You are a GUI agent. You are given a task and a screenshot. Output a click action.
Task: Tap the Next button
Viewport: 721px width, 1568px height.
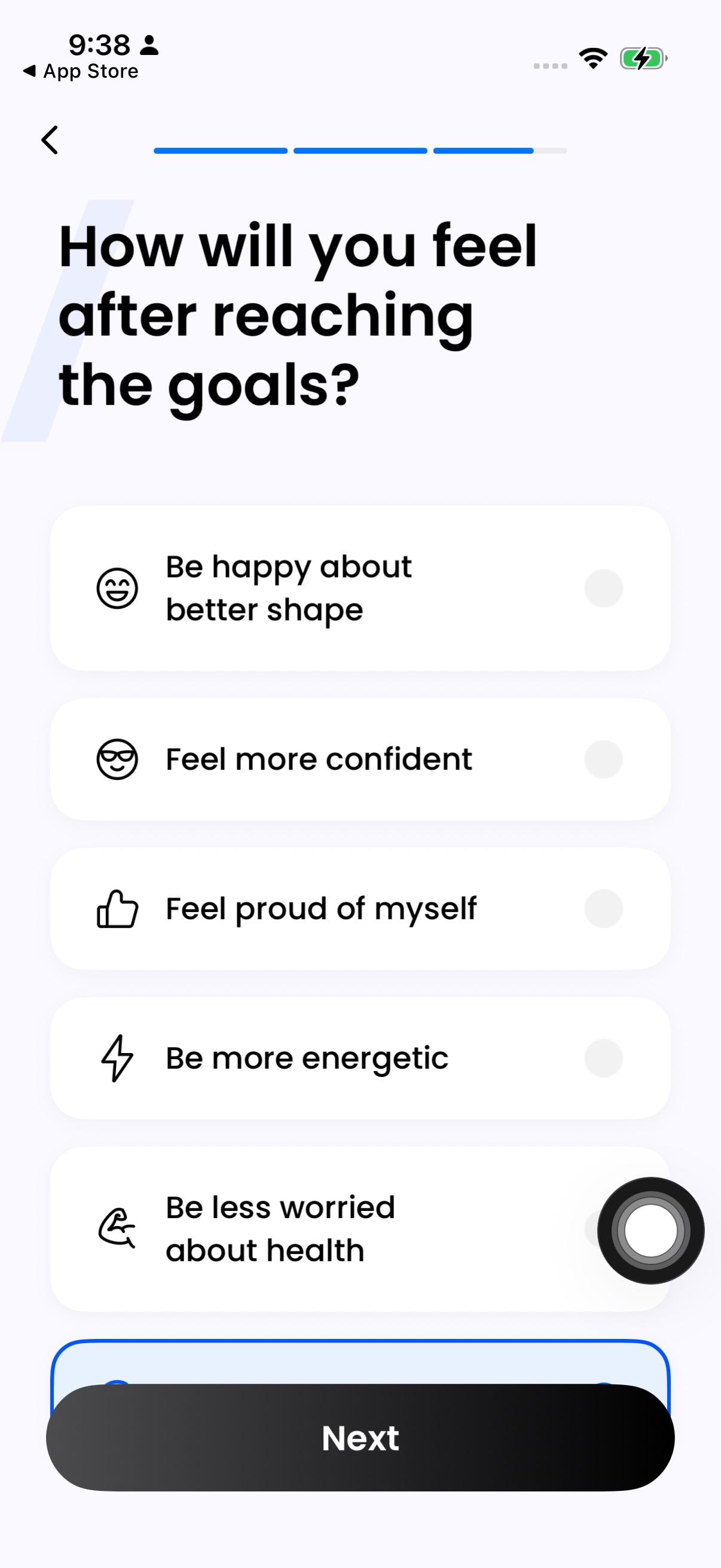(360, 1437)
